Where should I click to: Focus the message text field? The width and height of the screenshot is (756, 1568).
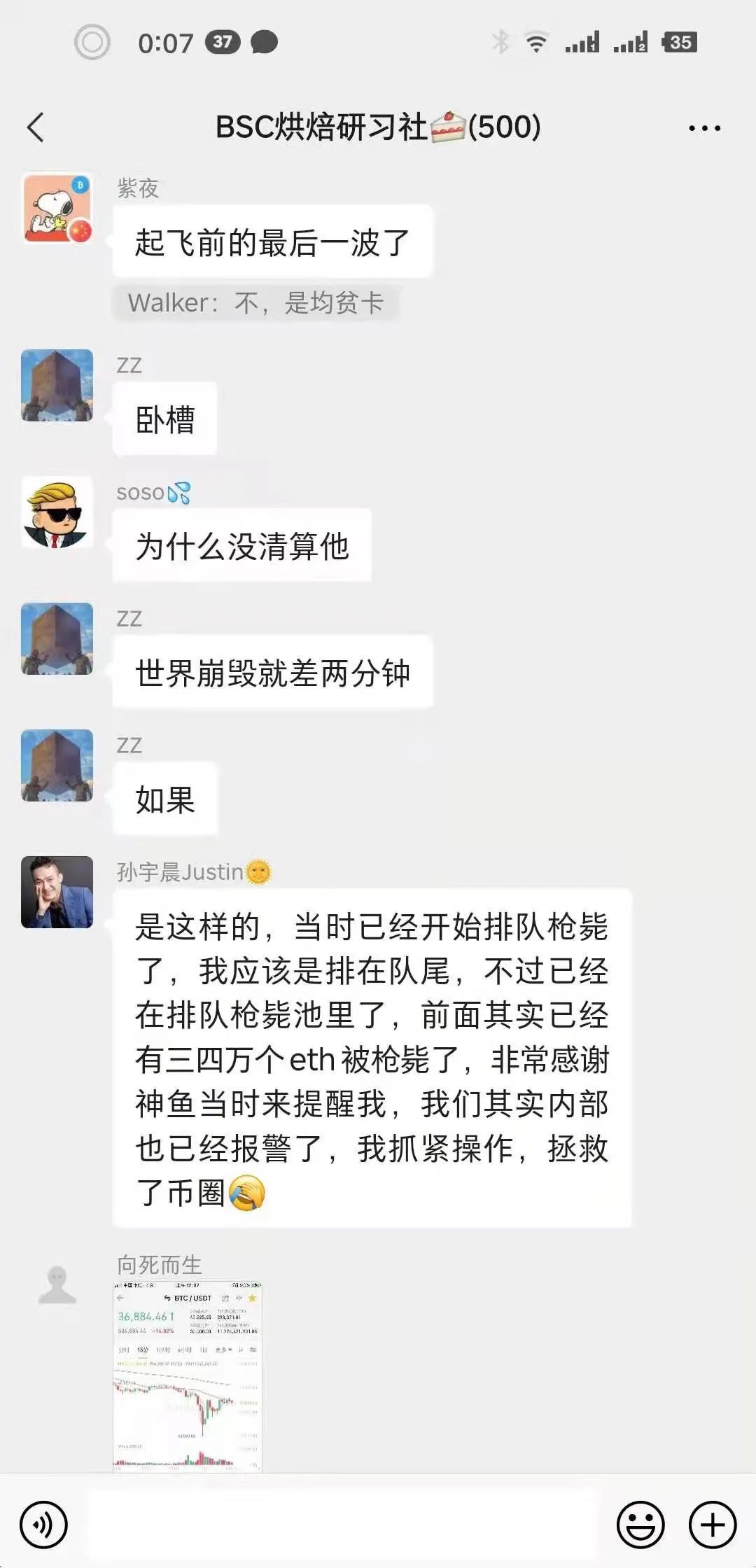click(x=343, y=1524)
